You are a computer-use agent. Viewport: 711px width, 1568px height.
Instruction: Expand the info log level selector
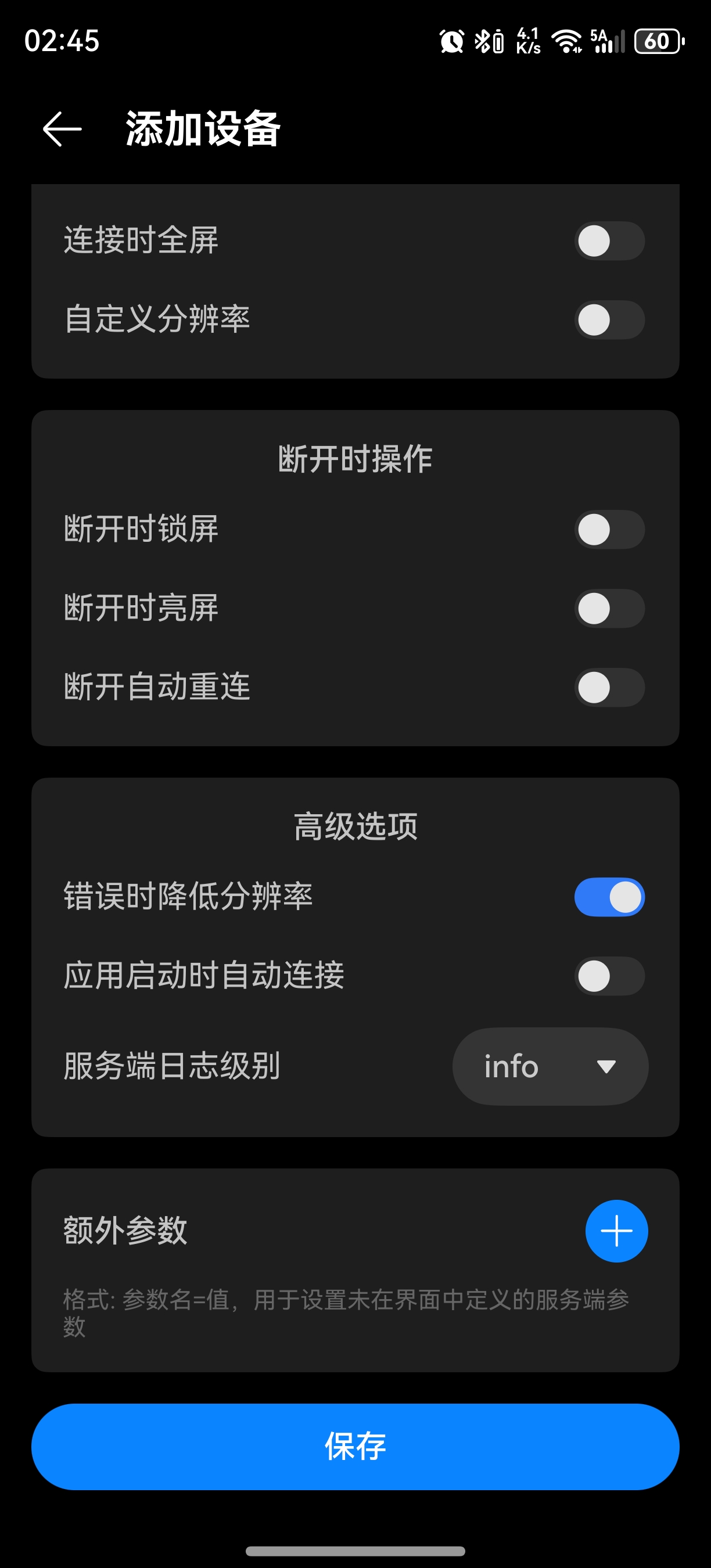[548, 1066]
